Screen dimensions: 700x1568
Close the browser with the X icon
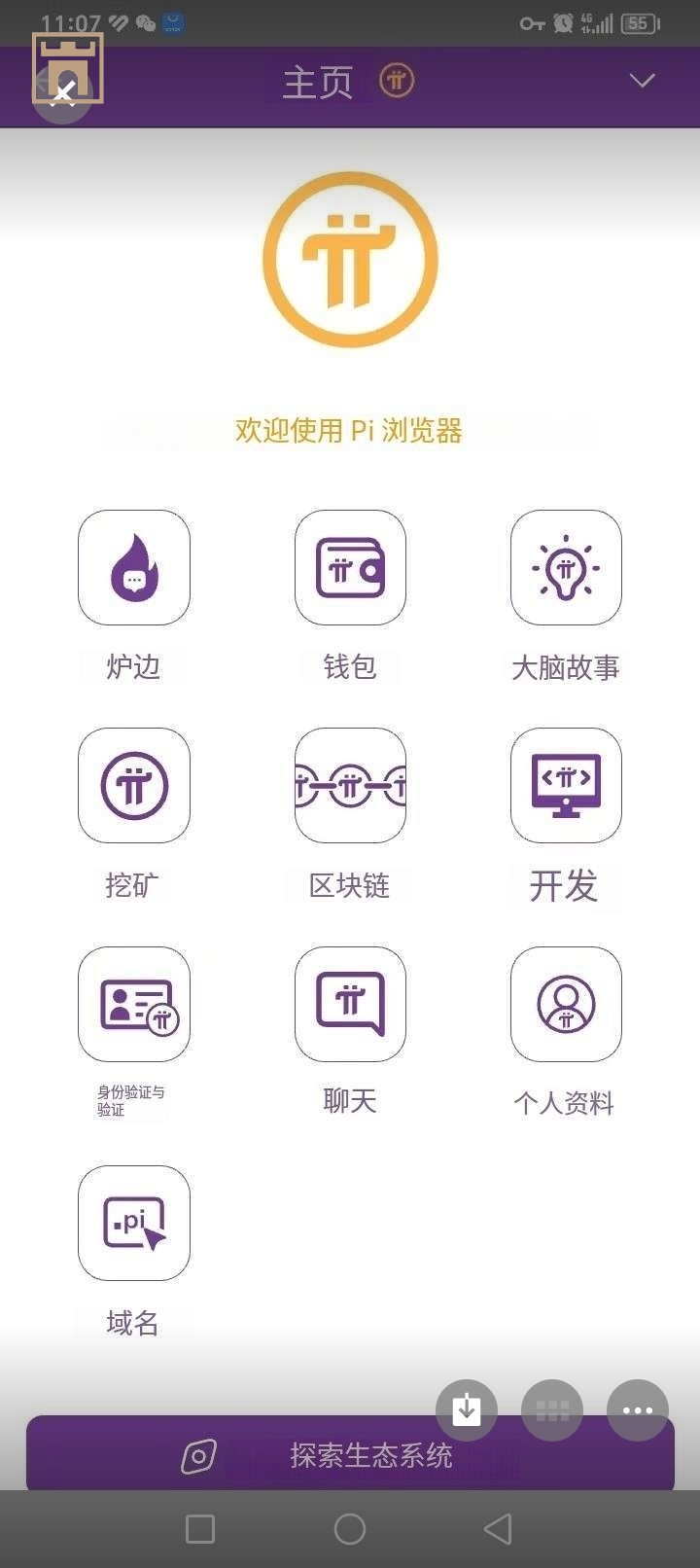point(63,93)
